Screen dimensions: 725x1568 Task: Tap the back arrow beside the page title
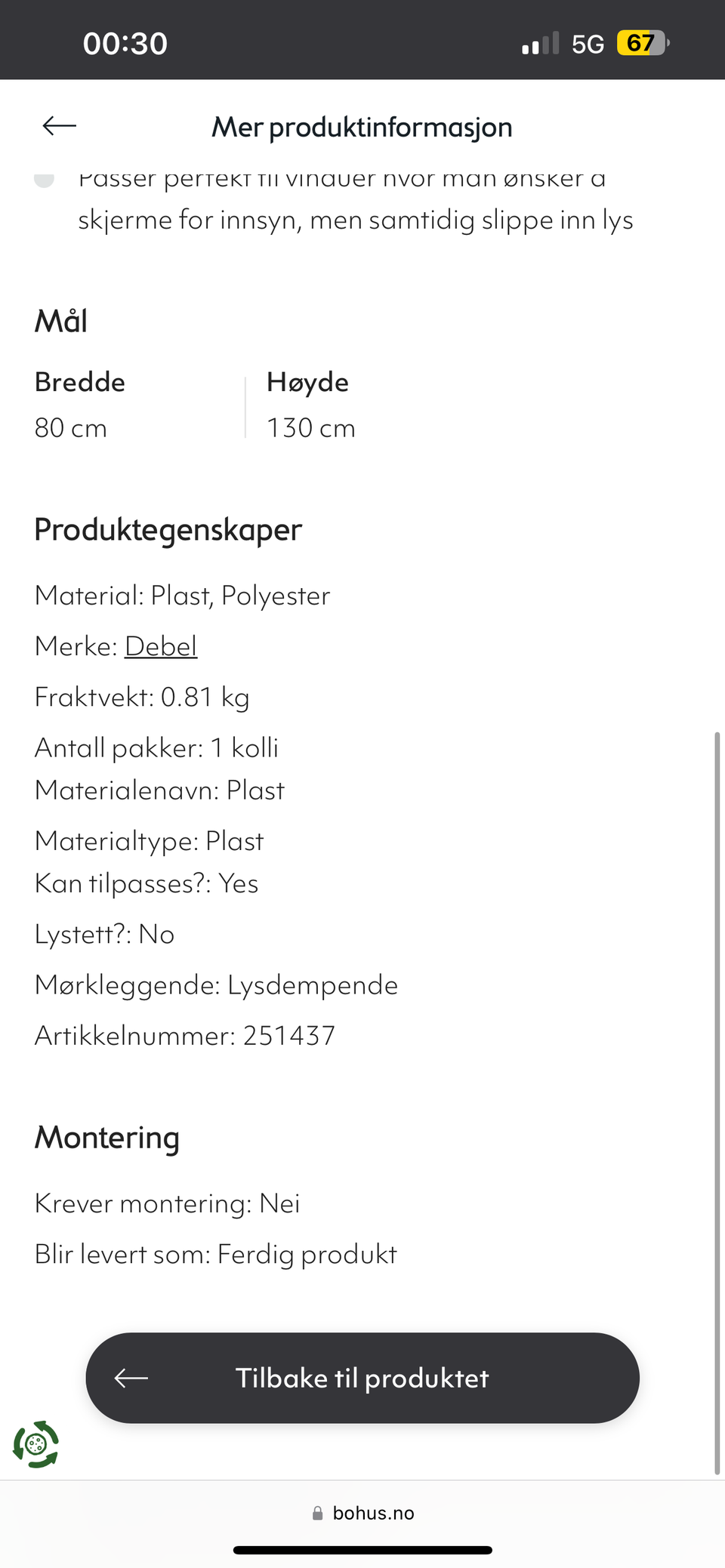pos(59,126)
